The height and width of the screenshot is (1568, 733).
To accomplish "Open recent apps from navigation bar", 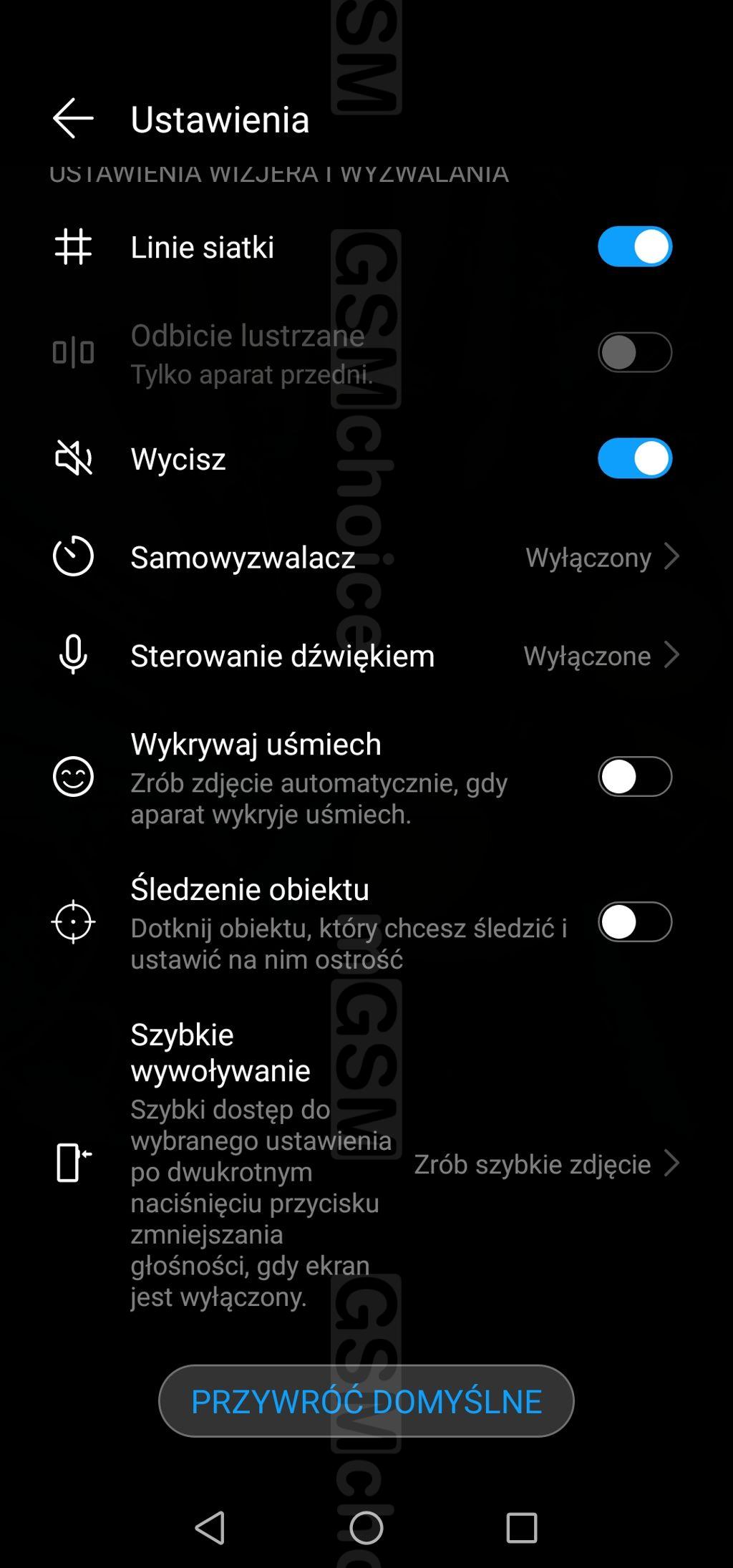I will point(521,1528).
